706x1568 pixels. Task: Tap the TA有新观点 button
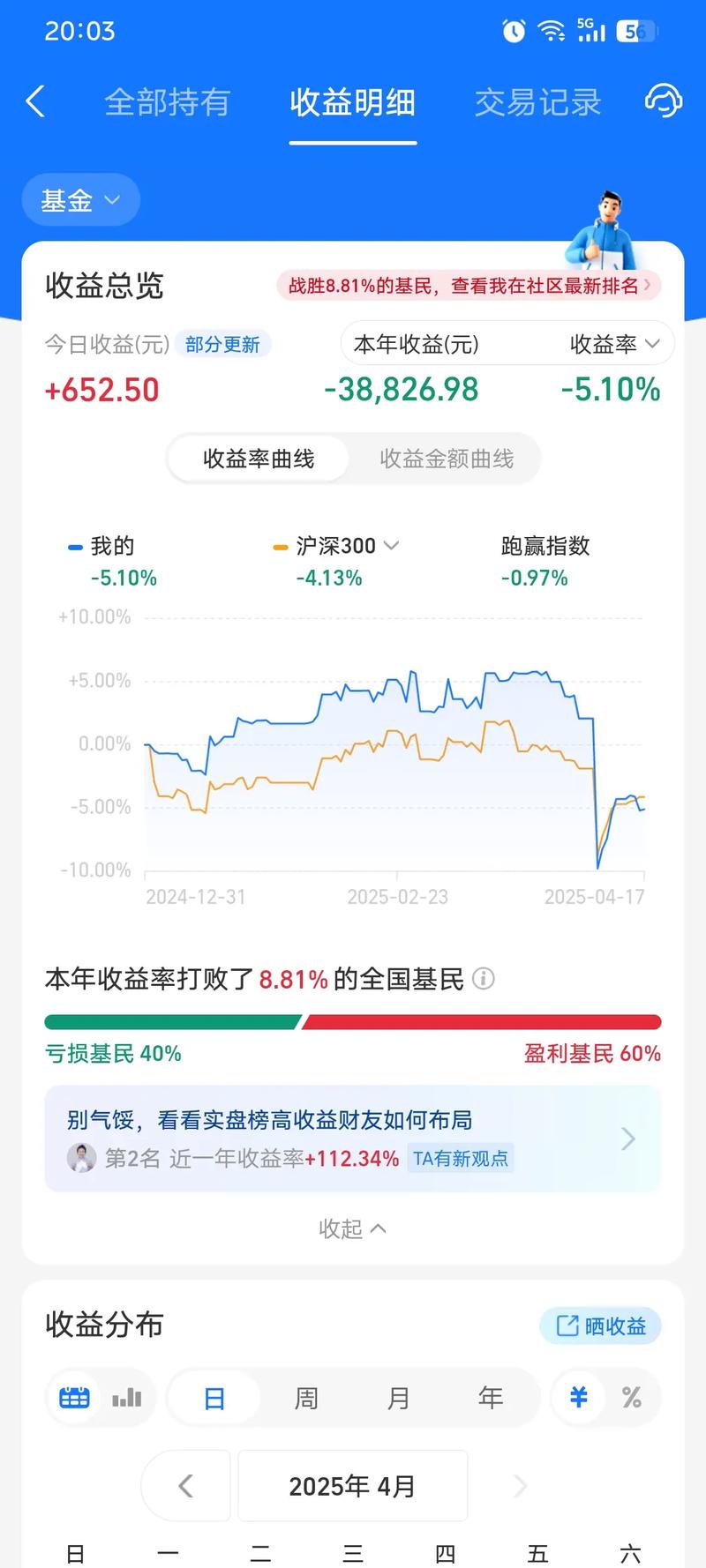pos(462,1158)
